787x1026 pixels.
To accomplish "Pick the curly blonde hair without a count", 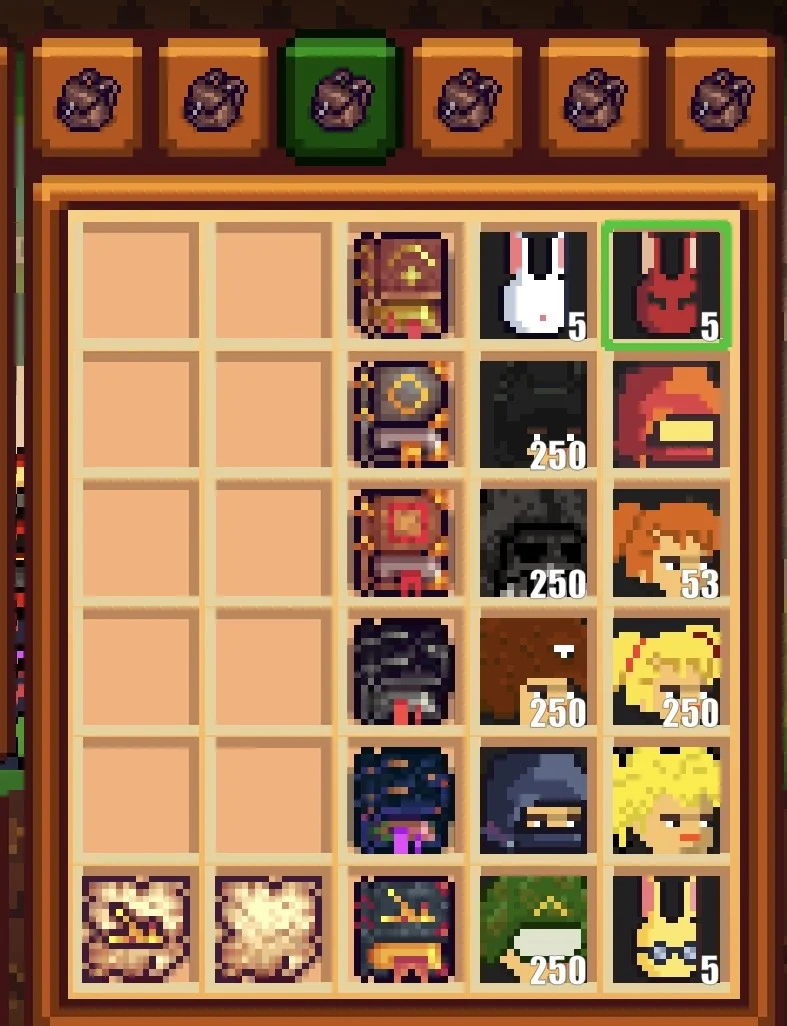I will [x=666, y=800].
